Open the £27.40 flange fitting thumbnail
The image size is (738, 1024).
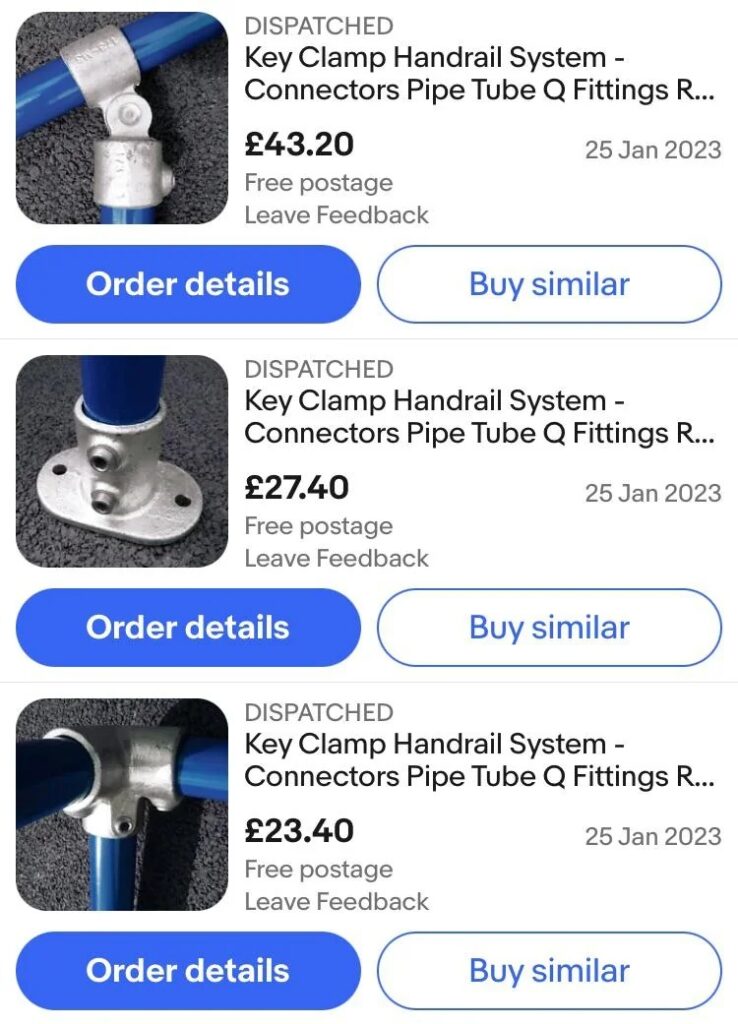[122, 461]
